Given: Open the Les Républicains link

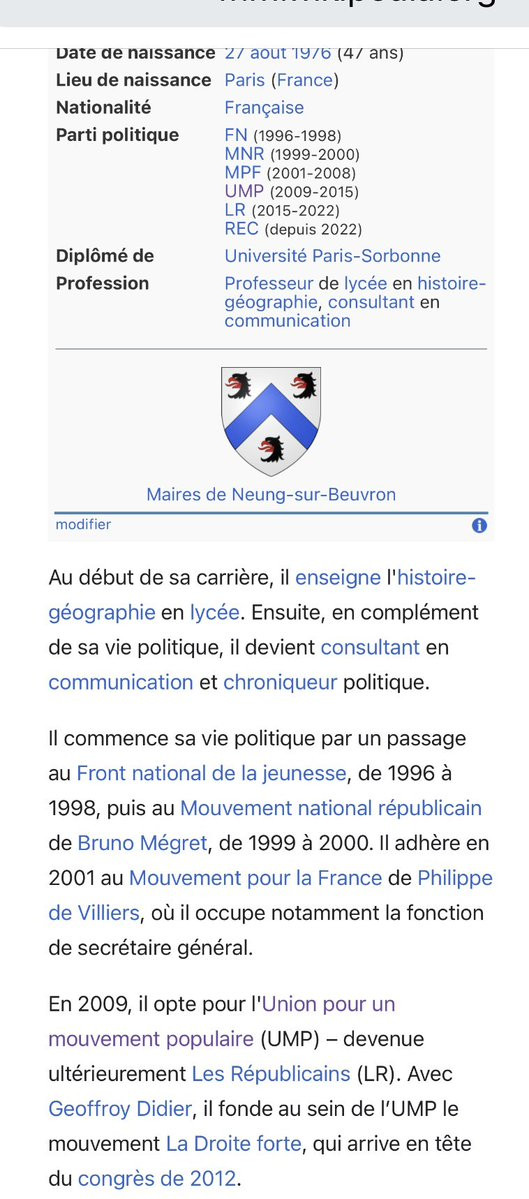Looking at the screenshot, I should [271, 1074].
